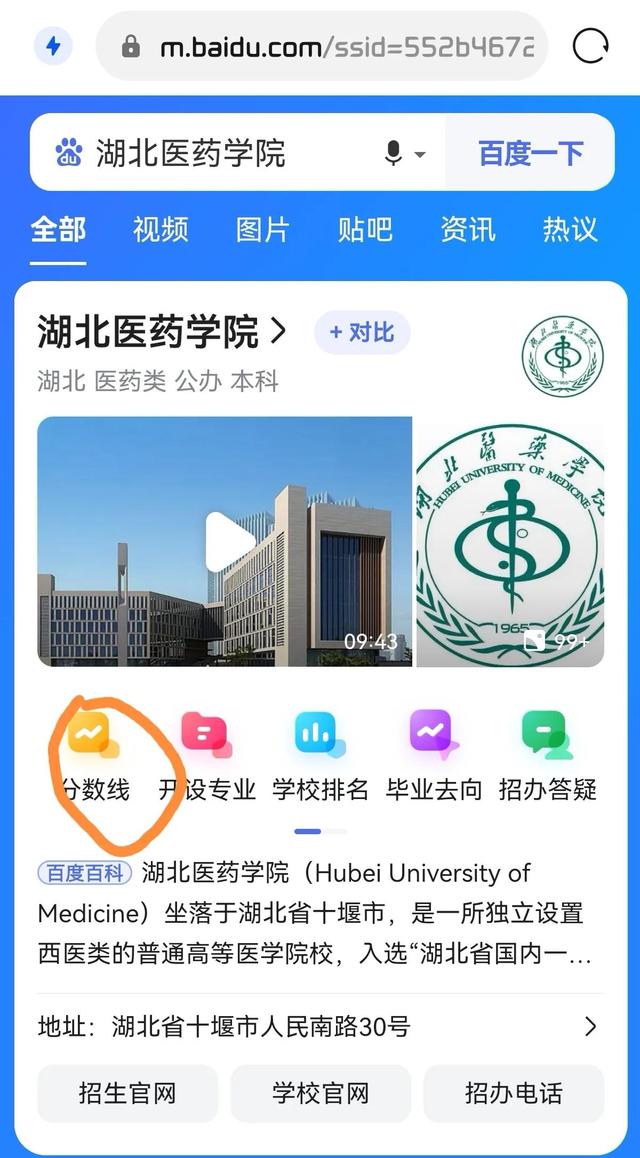Start voice search with microphone icon
640x1158 pixels.
point(394,153)
